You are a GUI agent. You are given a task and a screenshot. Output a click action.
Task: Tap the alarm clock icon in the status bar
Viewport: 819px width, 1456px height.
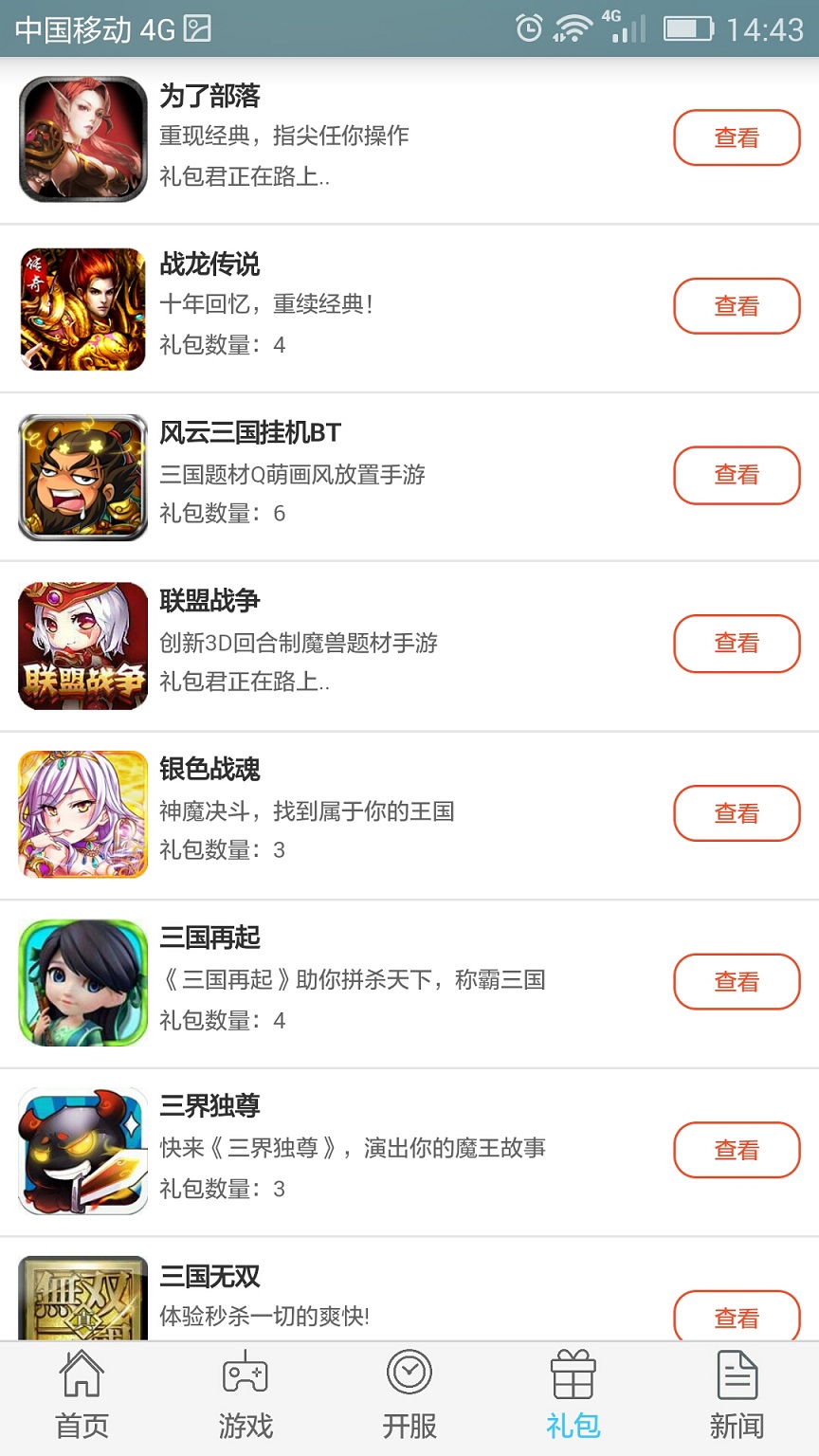[527, 28]
